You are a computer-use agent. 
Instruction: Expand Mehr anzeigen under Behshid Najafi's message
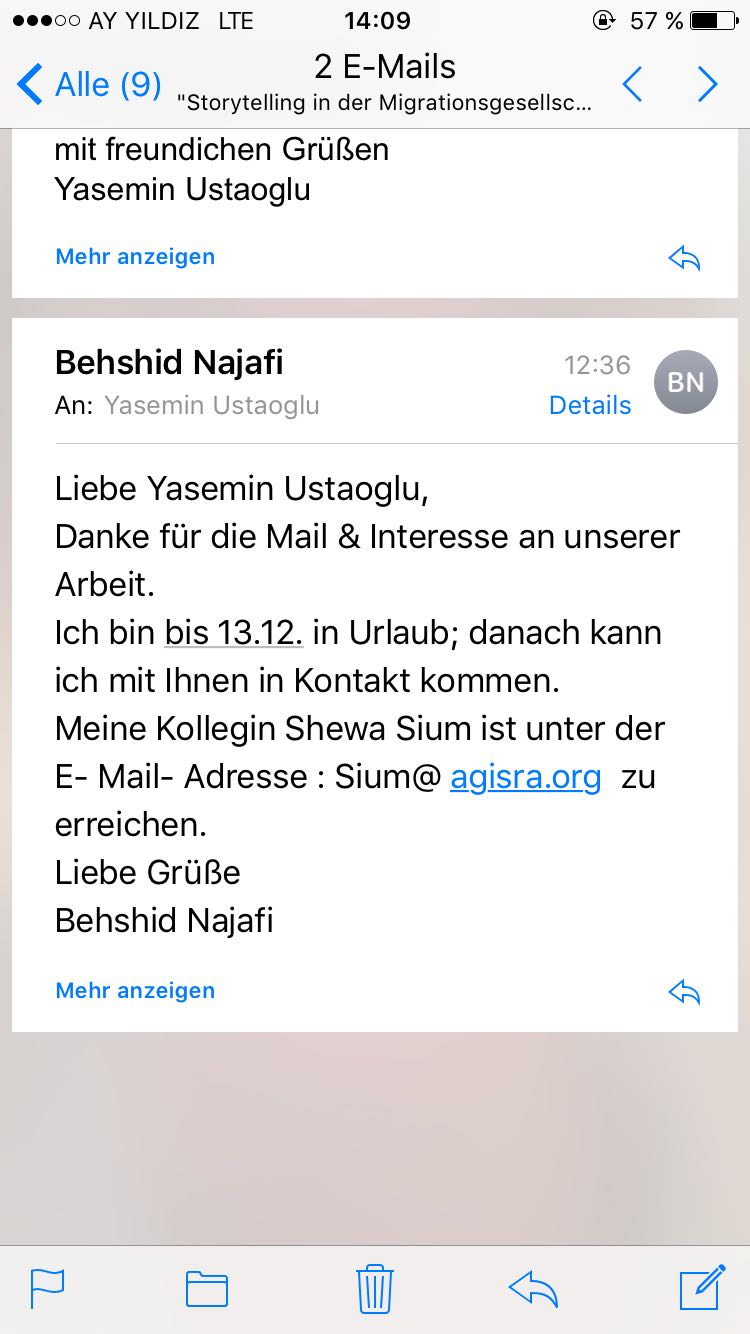coord(135,991)
